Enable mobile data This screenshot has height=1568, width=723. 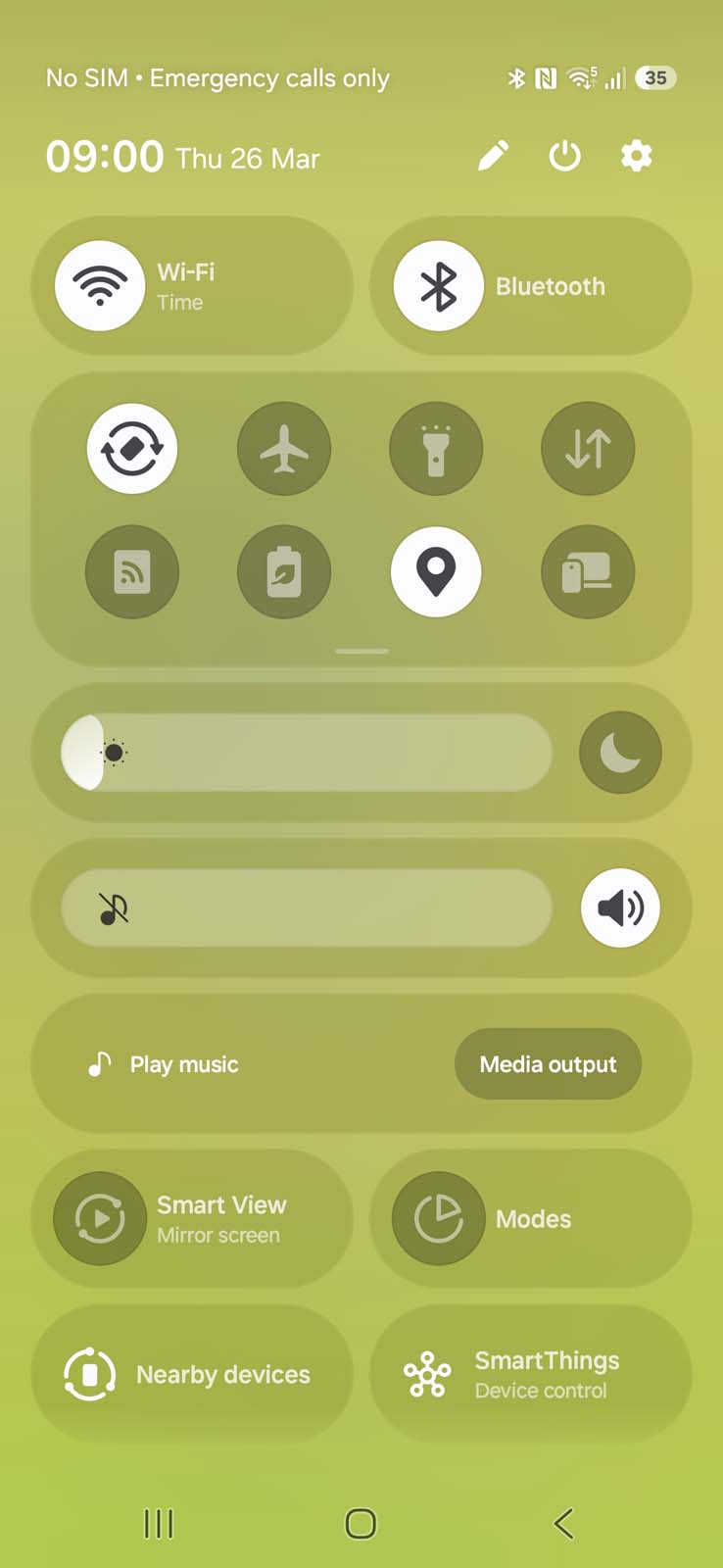tap(588, 449)
